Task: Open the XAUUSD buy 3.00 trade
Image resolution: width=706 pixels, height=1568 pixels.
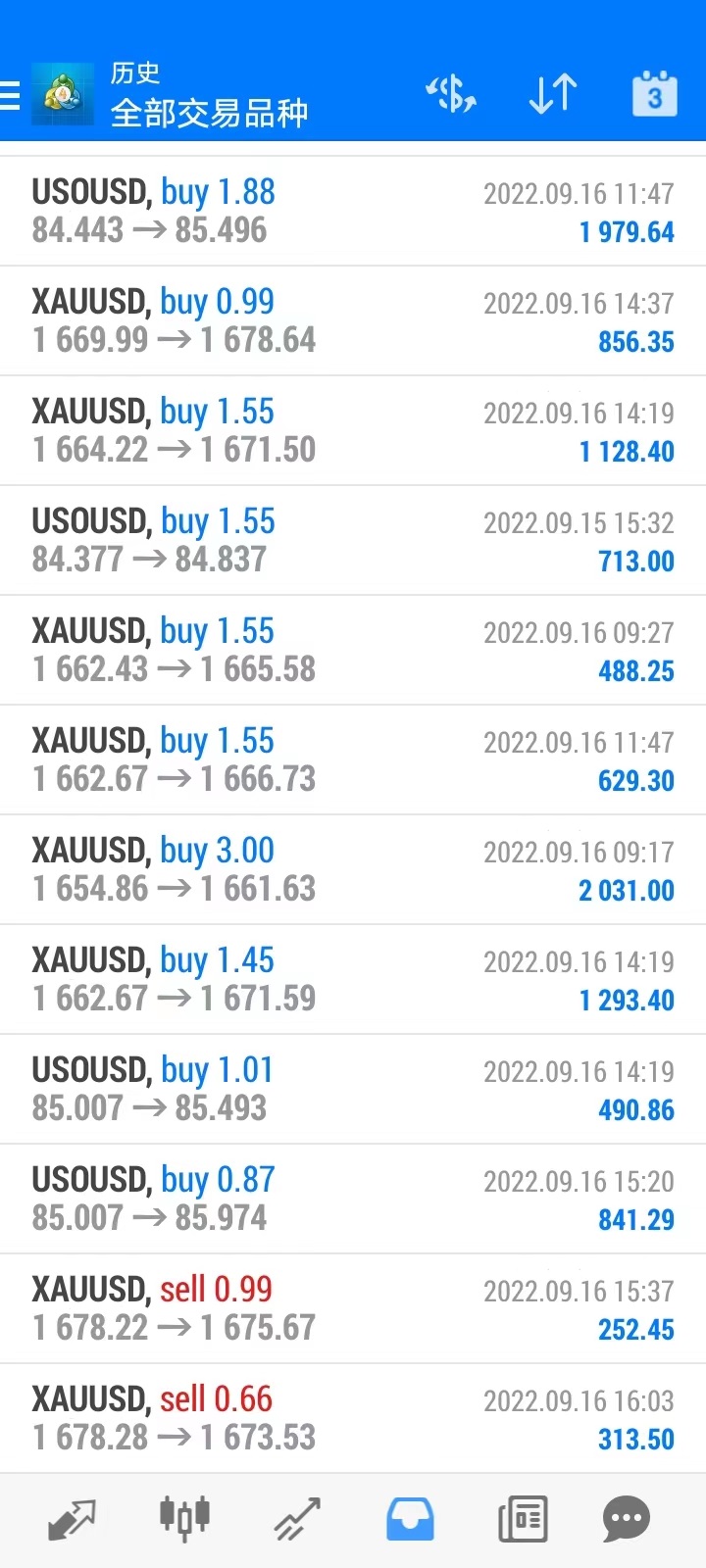Action: coord(353,870)
